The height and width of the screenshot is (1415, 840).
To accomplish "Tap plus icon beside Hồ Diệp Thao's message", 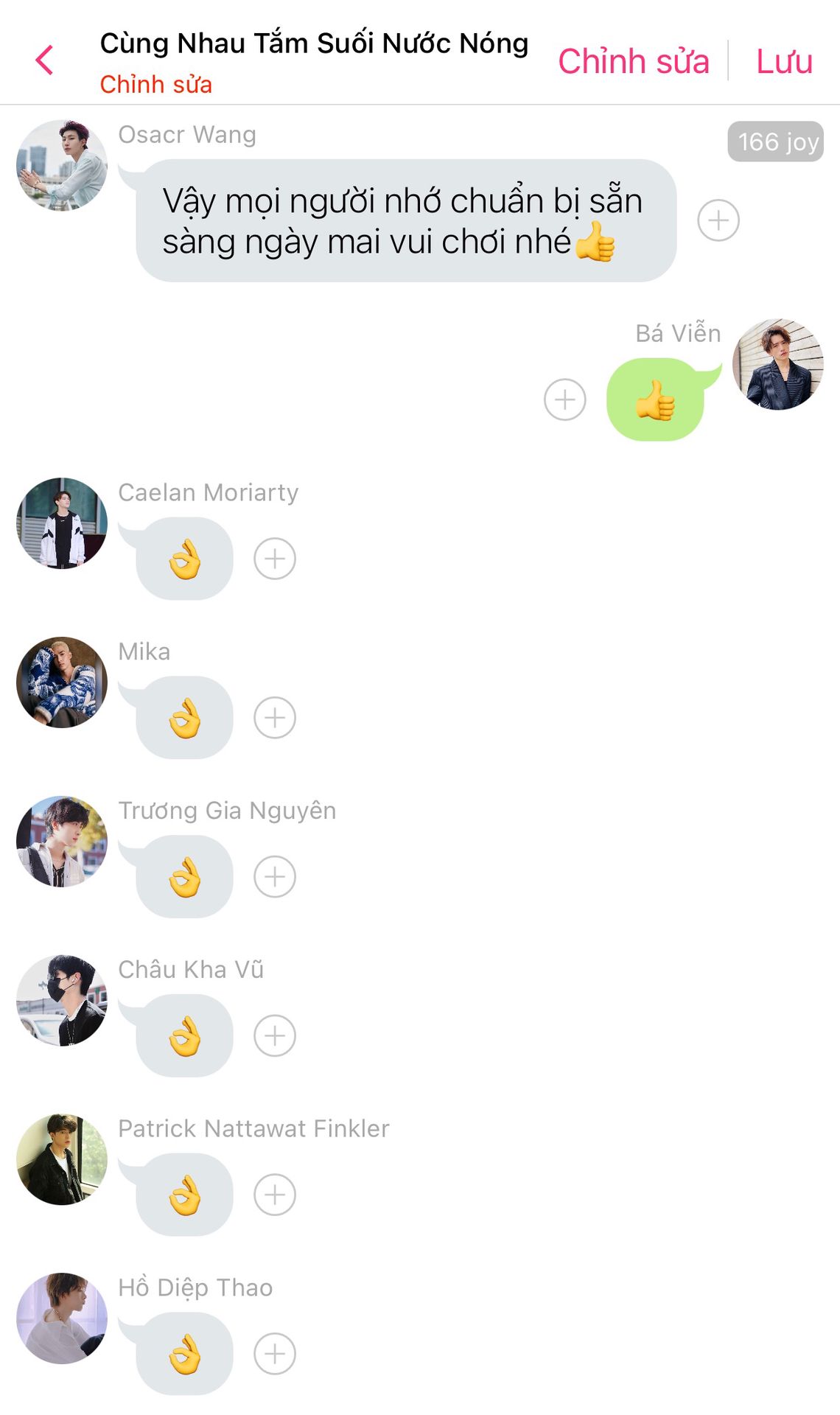I will point(275,1354).
